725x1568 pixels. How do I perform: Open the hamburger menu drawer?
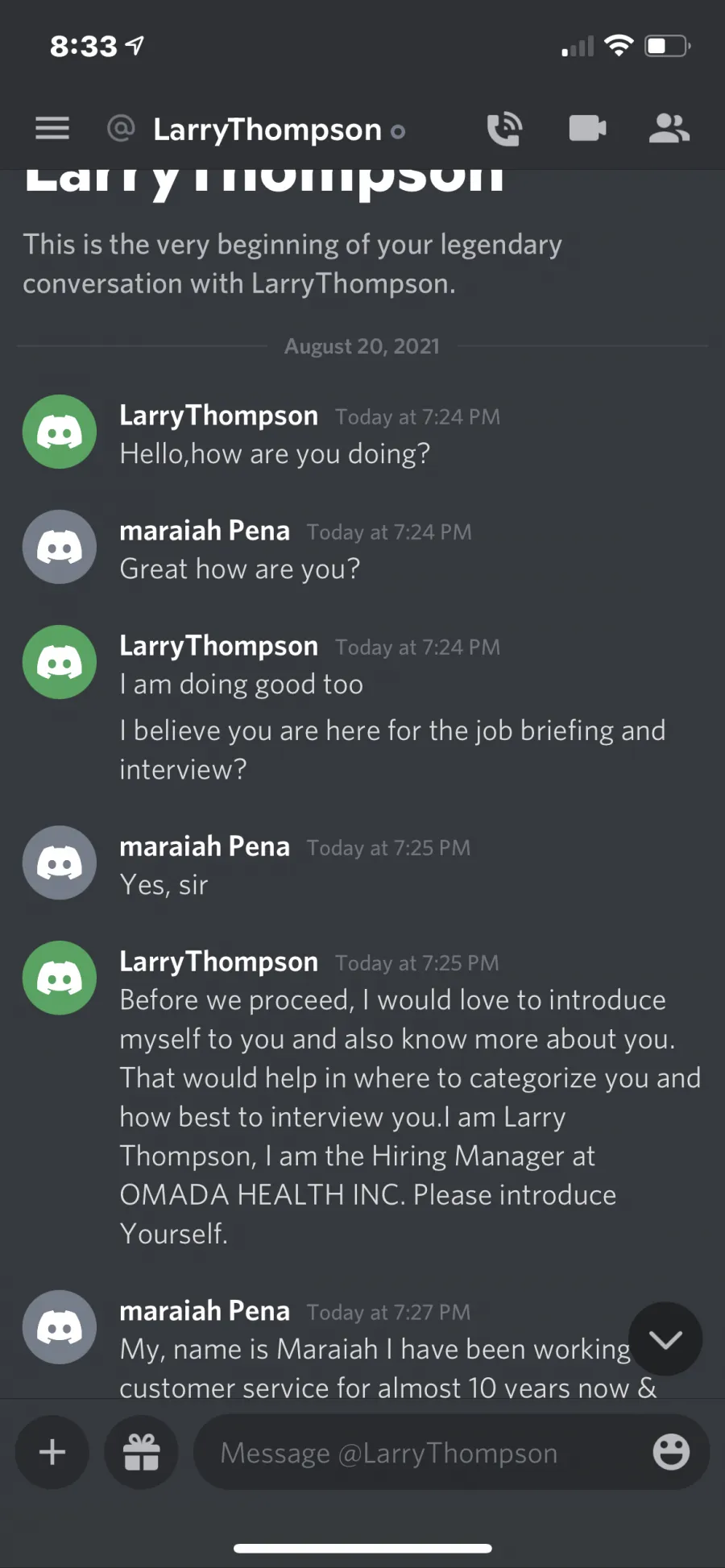[52, 128]
